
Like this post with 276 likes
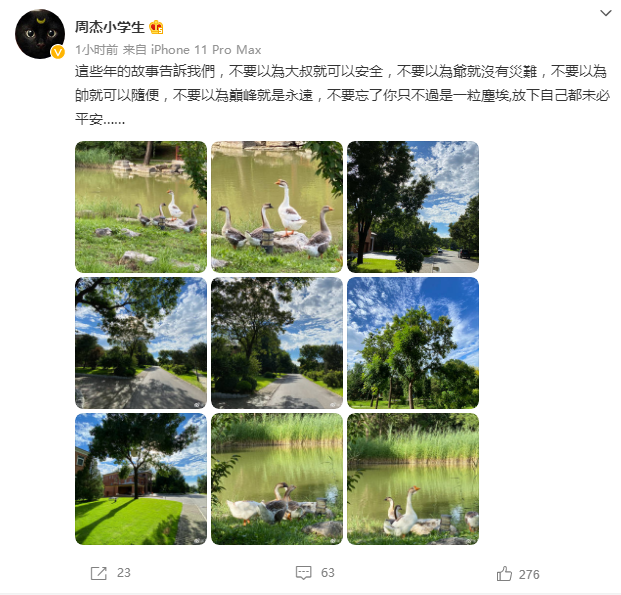pos(517,573)
